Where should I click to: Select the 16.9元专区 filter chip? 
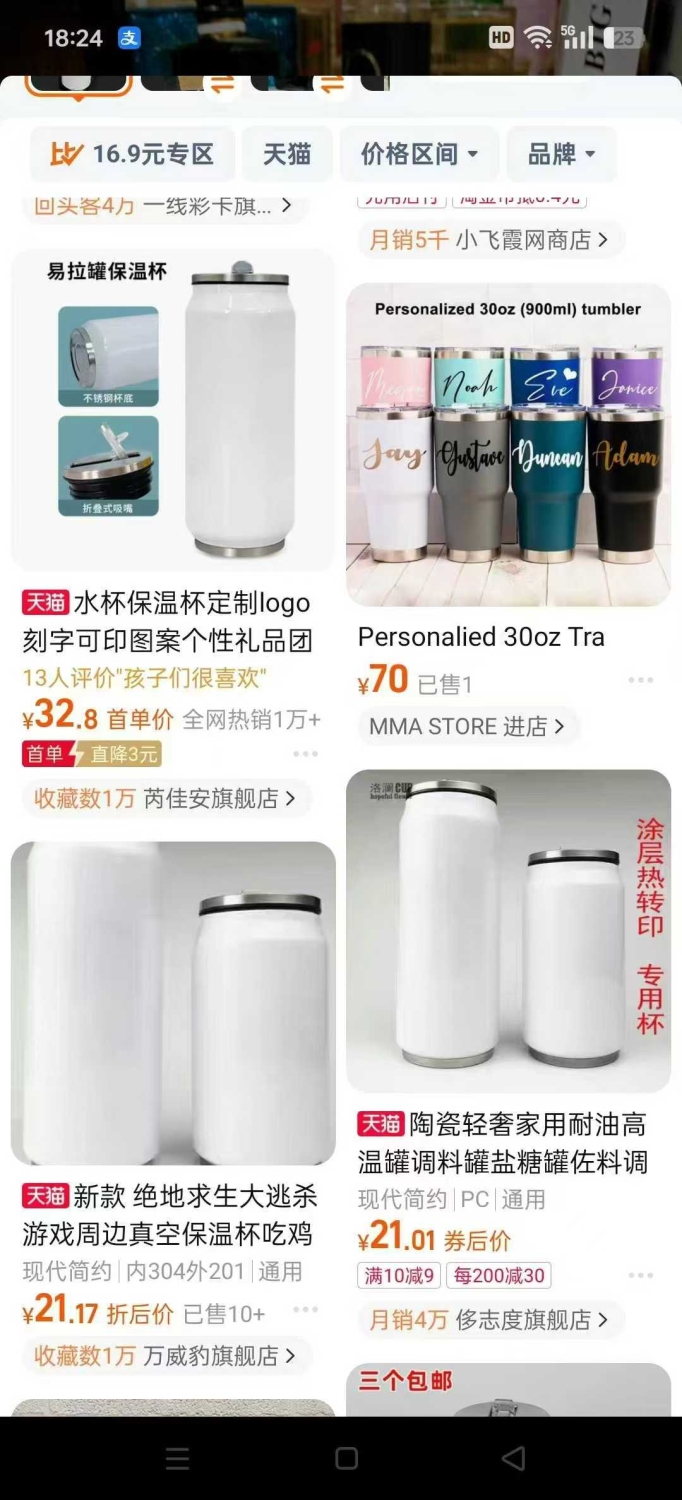point(133,154)
